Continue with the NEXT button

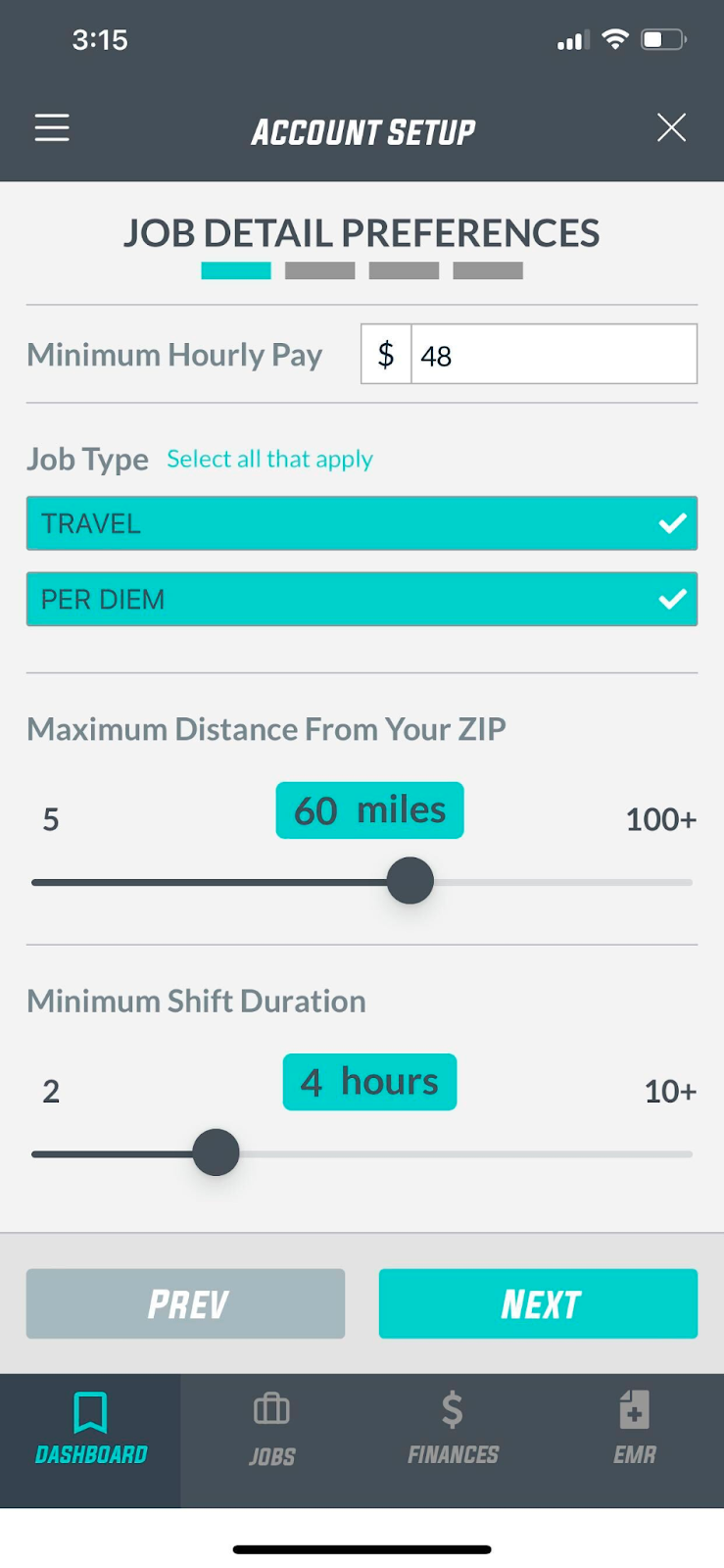point(538,1303)
